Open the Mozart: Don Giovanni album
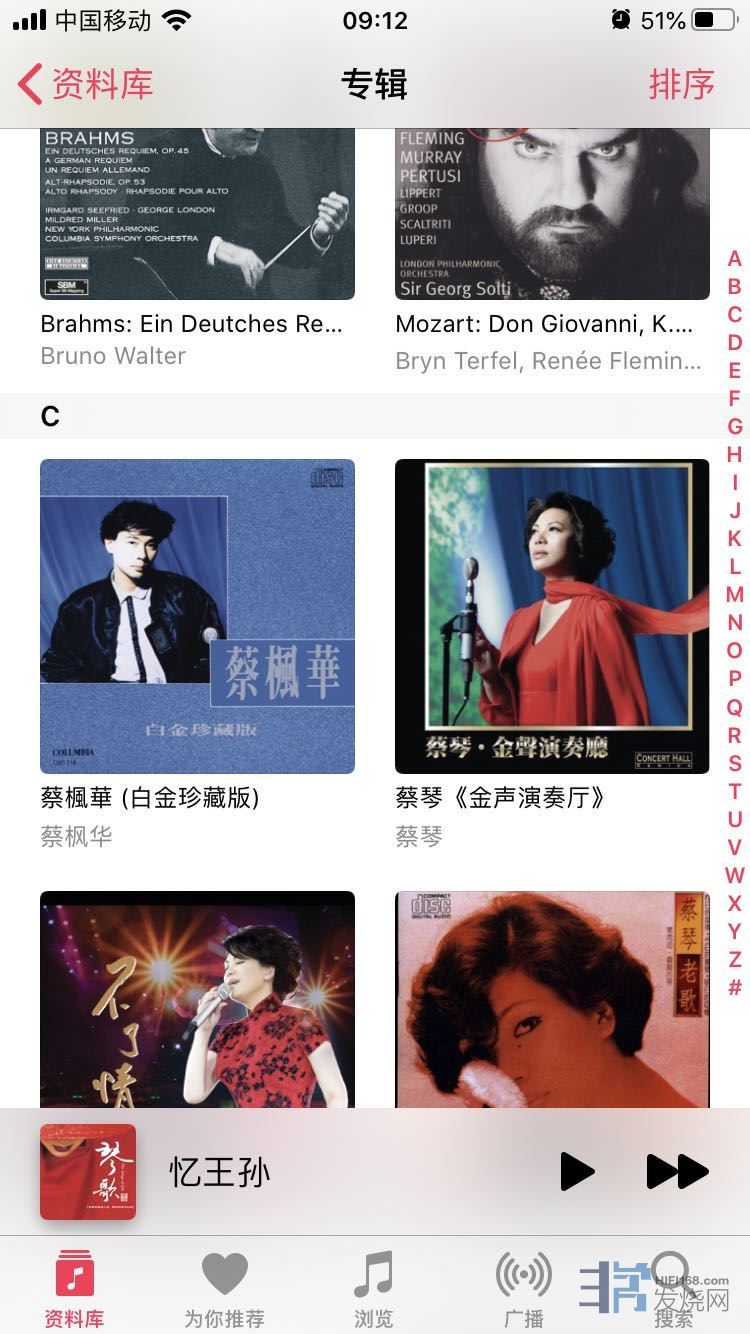 click(552, 215)
